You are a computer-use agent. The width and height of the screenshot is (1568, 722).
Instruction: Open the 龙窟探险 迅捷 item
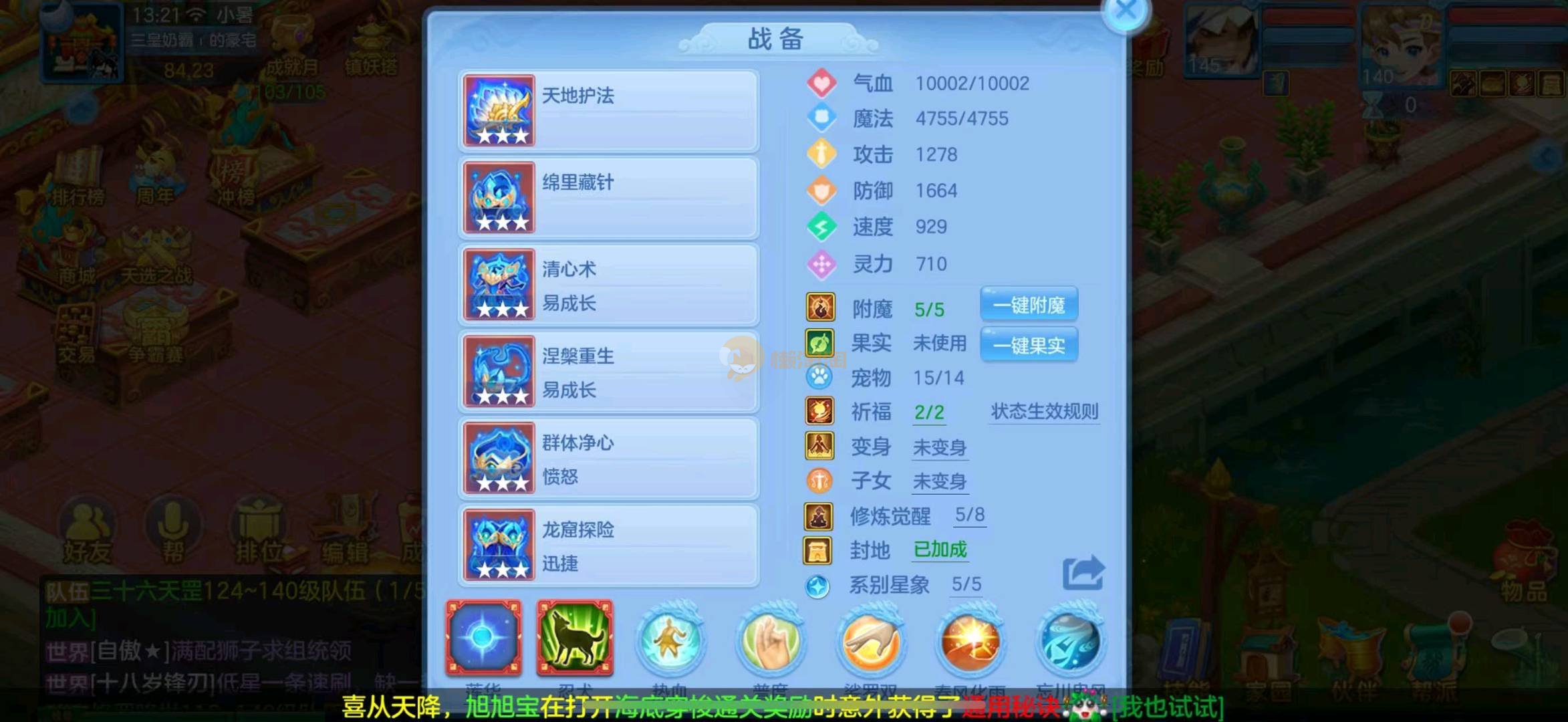click(x=608, y=546)
